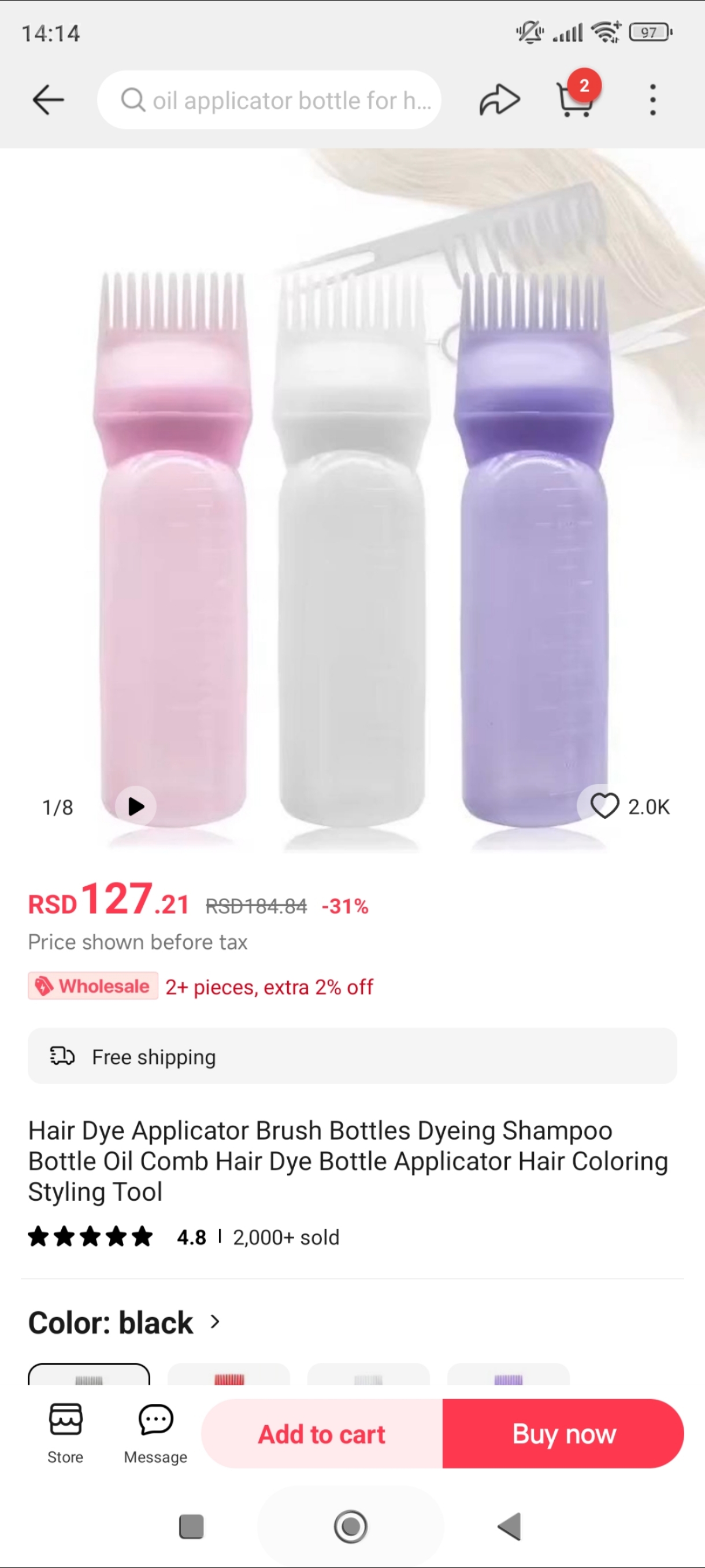Message the seller

(x=155, y=1433)
